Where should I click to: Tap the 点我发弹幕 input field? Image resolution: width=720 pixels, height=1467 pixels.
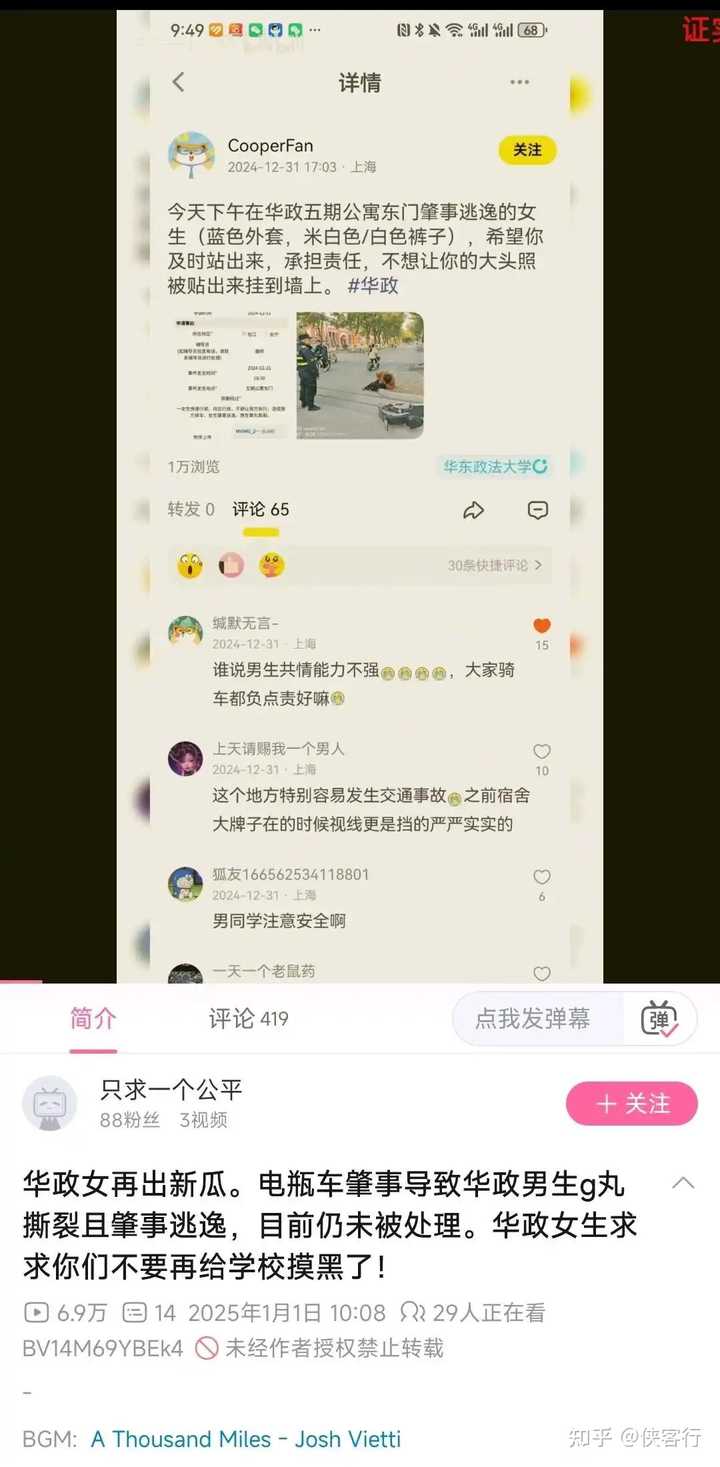[x=534, y=1019]
